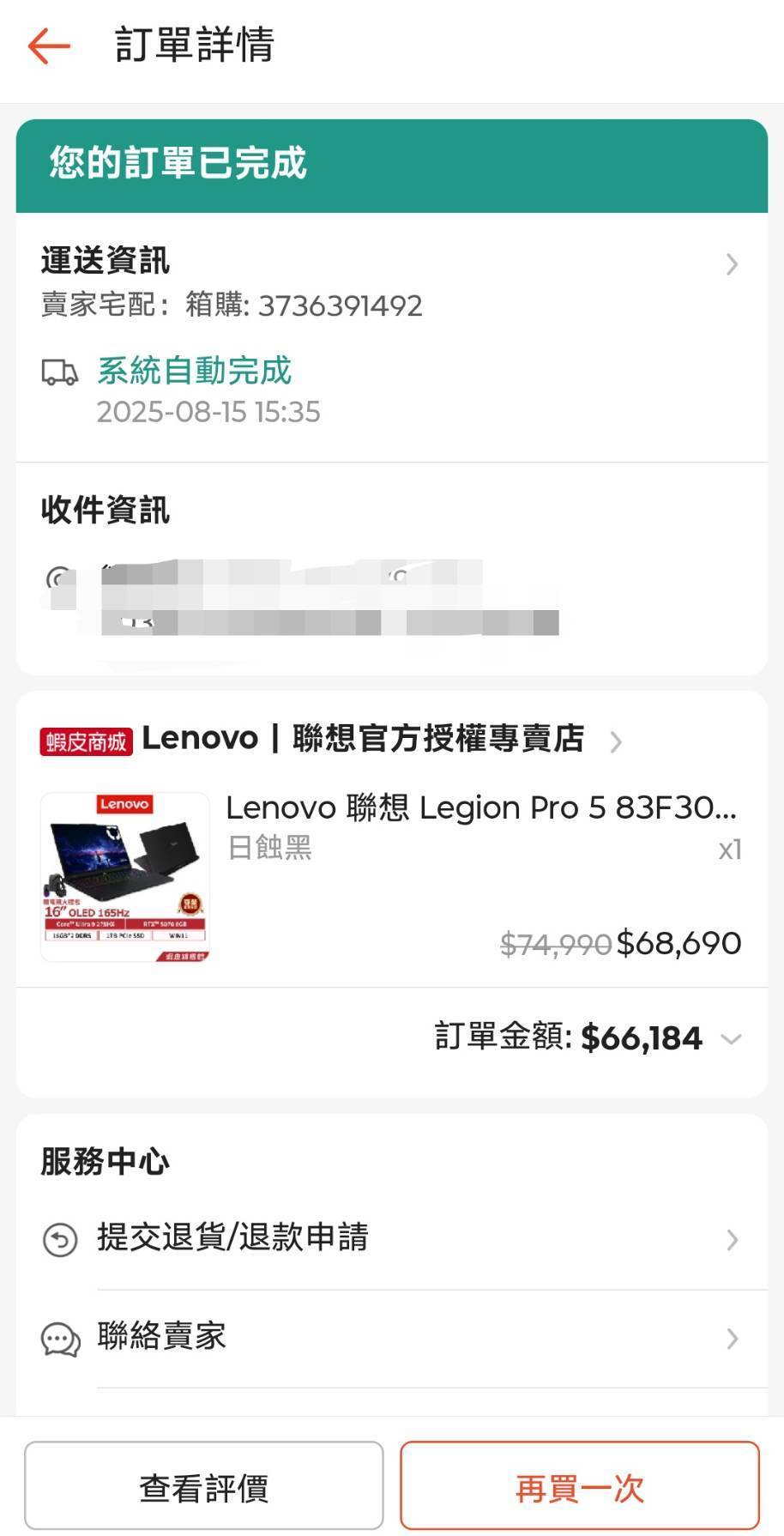Viewport: 784px width, 1536px height.
Task: Expand the 訂單金額 breakdown
Action: (x=731, y=1039)
